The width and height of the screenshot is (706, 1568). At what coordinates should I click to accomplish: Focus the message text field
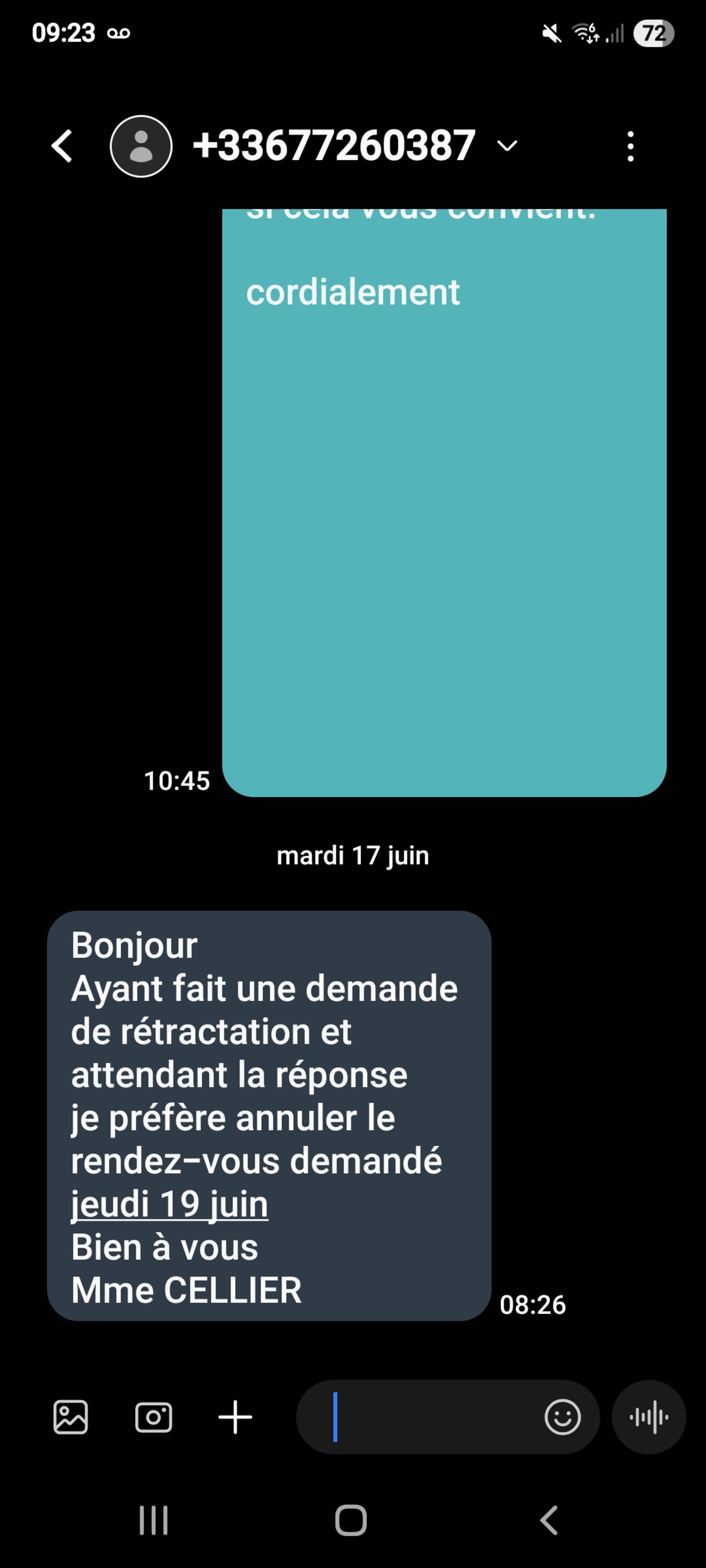tap(426, 1417)
